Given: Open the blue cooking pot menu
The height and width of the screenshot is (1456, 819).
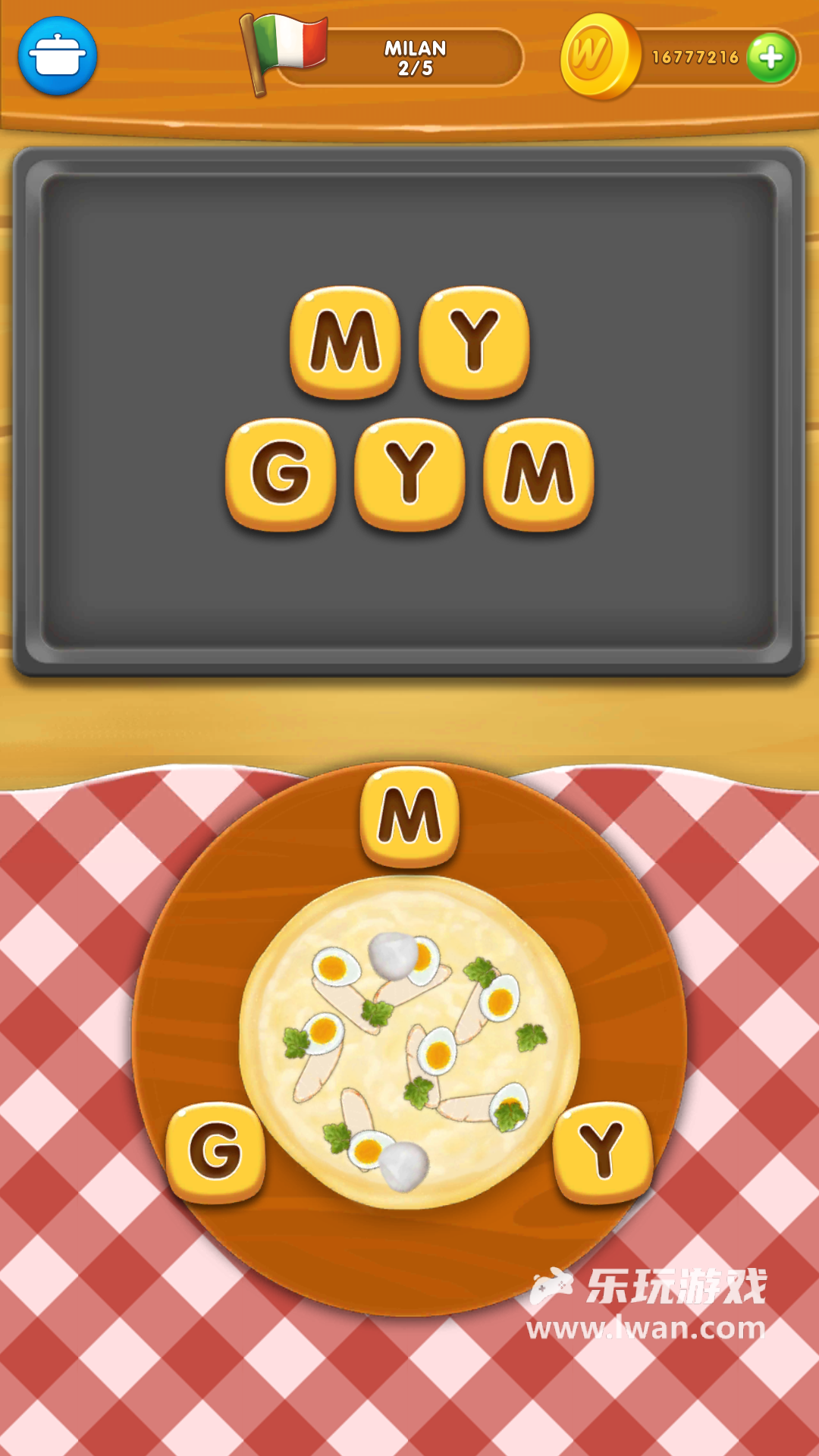Looking at the screenshot, I should [x=58, y=56].
